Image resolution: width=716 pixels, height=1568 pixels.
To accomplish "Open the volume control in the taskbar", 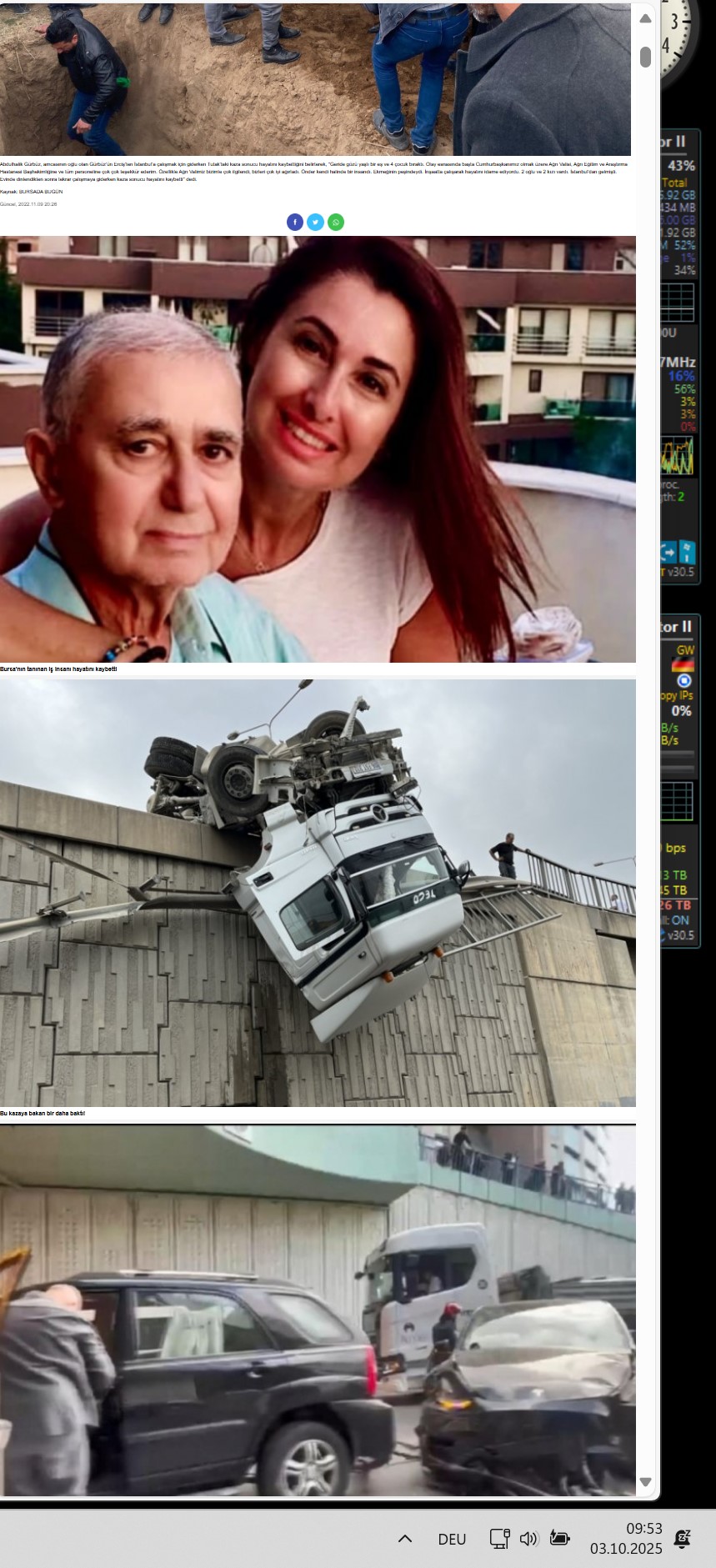I will 528,1539.
